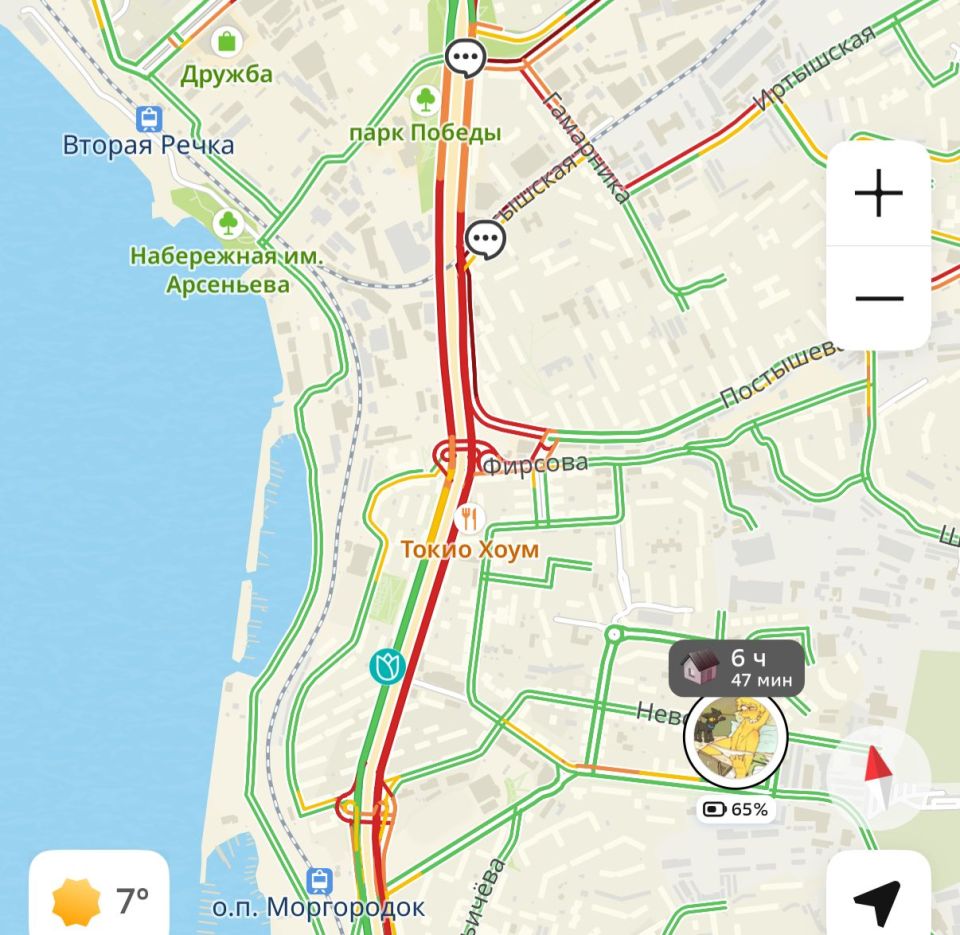Viewport: 960px width, 935px height.
Task: Open the road comment bubble below парк Победы
Action: click(486, 239)
